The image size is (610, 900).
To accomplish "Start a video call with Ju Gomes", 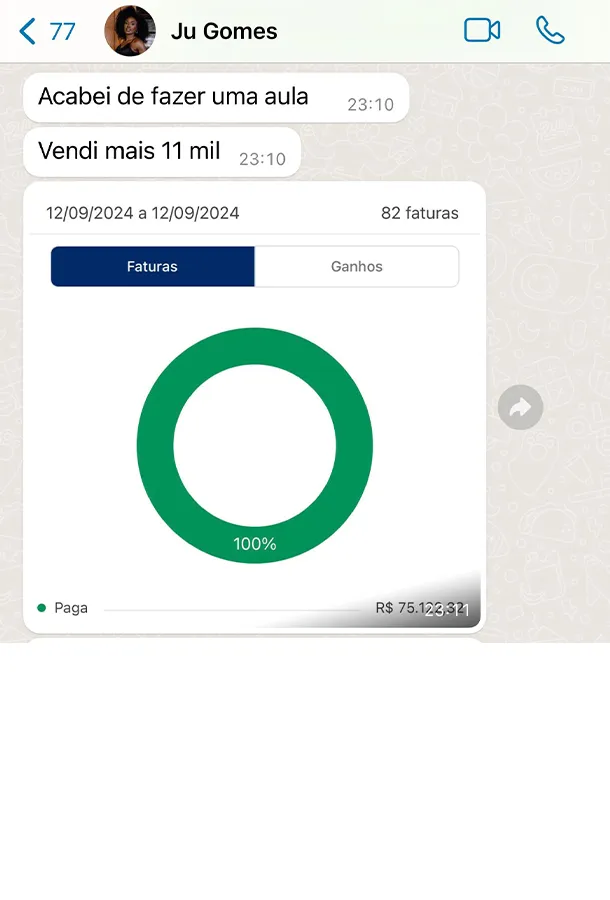I will click(482, 30).
